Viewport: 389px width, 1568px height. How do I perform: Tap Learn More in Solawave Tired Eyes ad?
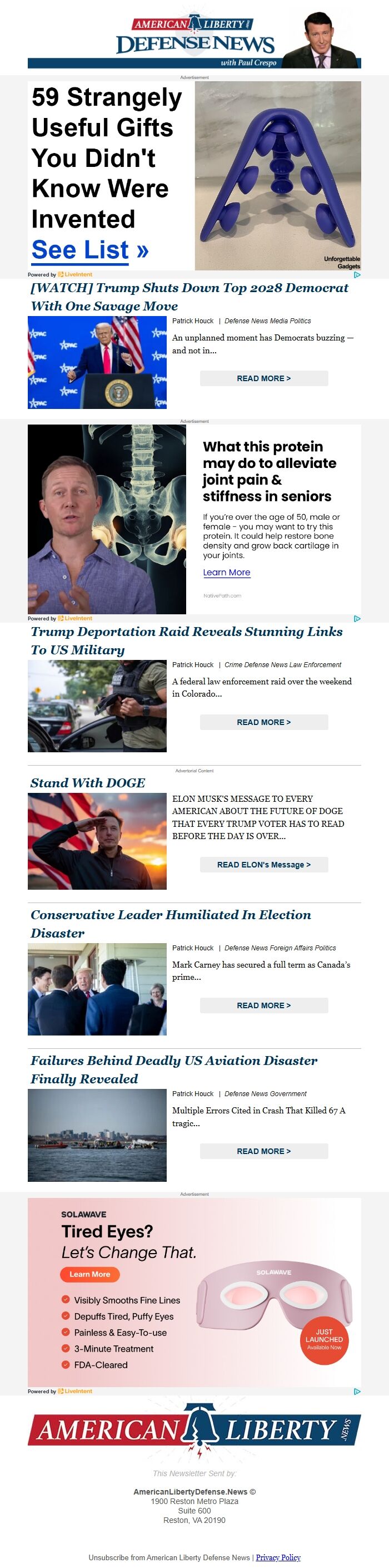90,1274
